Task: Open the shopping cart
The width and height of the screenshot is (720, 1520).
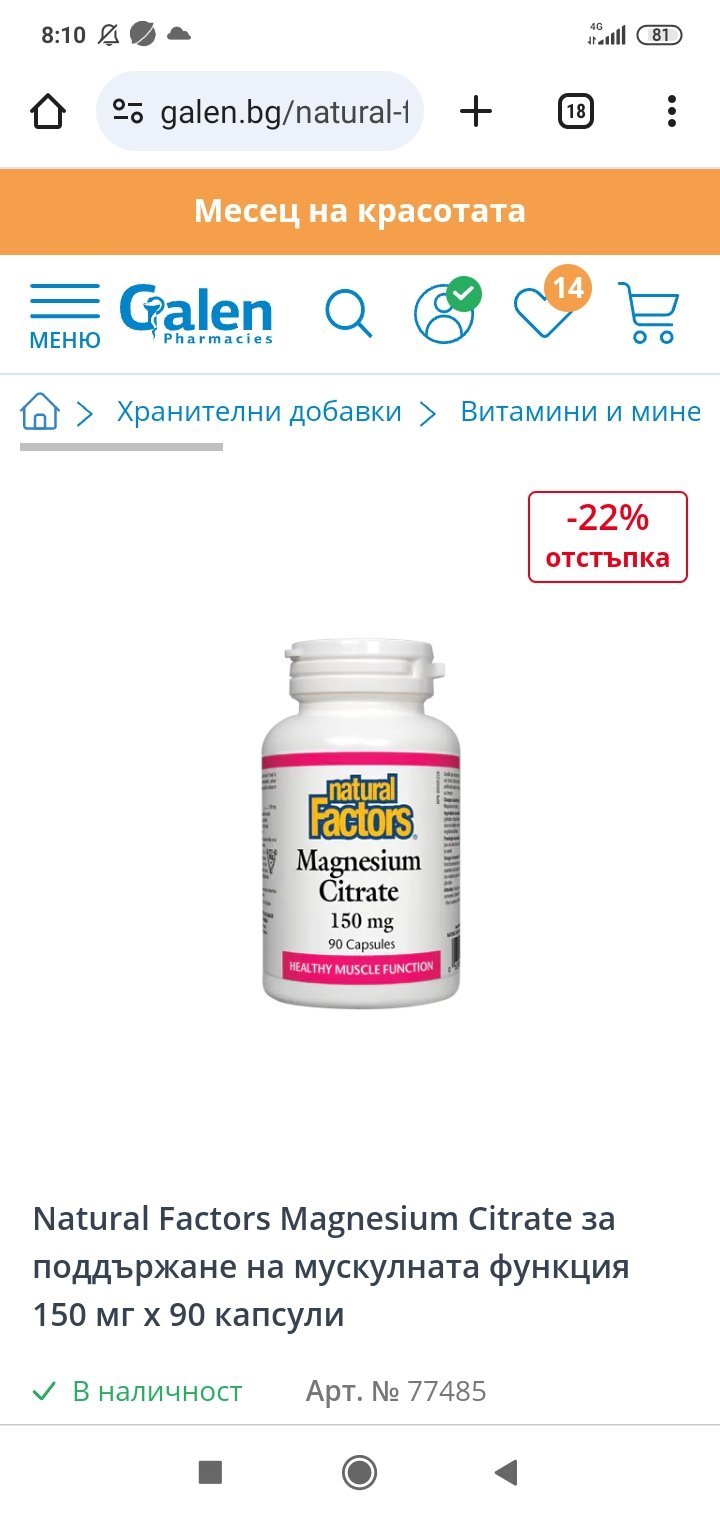Action: pos(648,314)
